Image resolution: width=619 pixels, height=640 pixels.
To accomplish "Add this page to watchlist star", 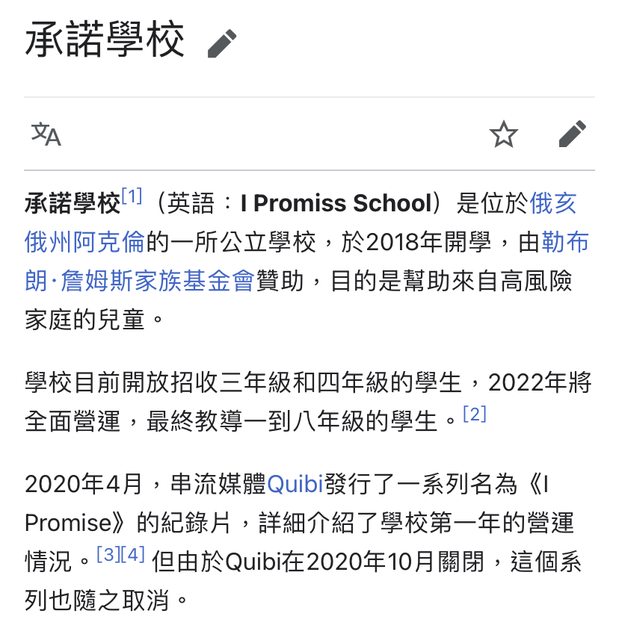I will point(504,134).
